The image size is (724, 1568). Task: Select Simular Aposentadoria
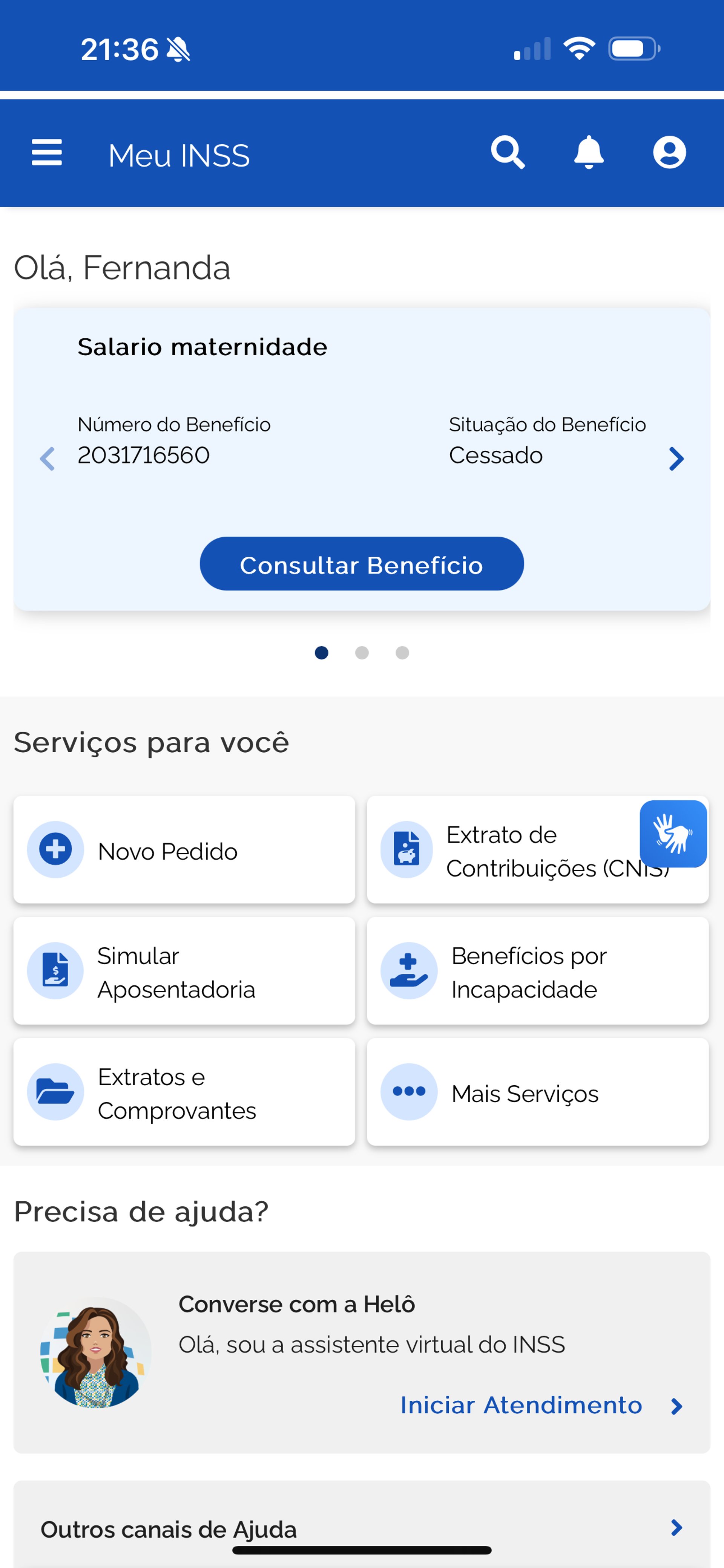[184, 971]
